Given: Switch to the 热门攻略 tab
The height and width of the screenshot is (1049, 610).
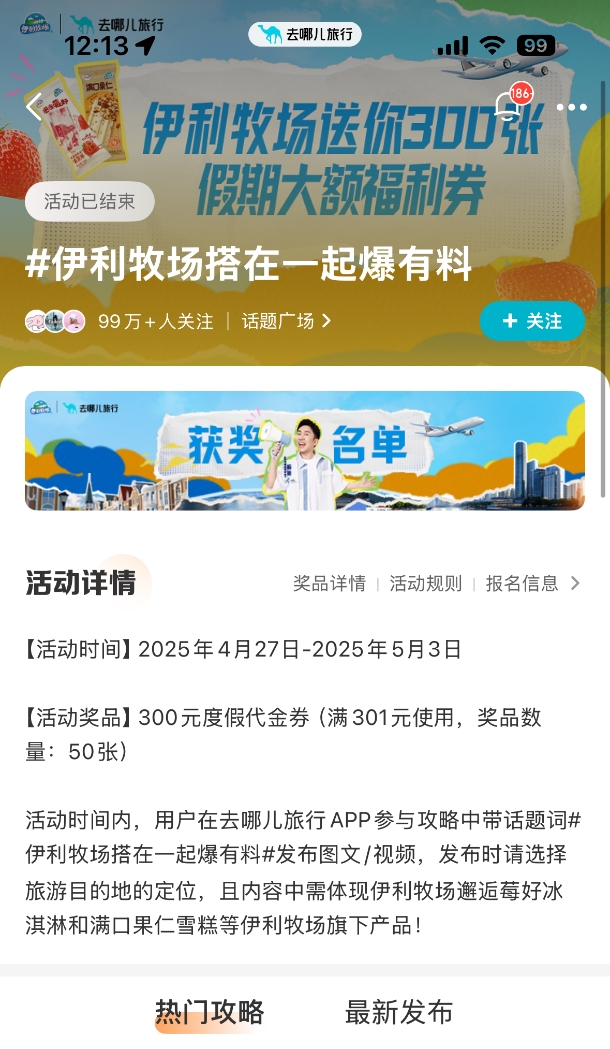Looking at the screenshot, I should click(209, 1011).
